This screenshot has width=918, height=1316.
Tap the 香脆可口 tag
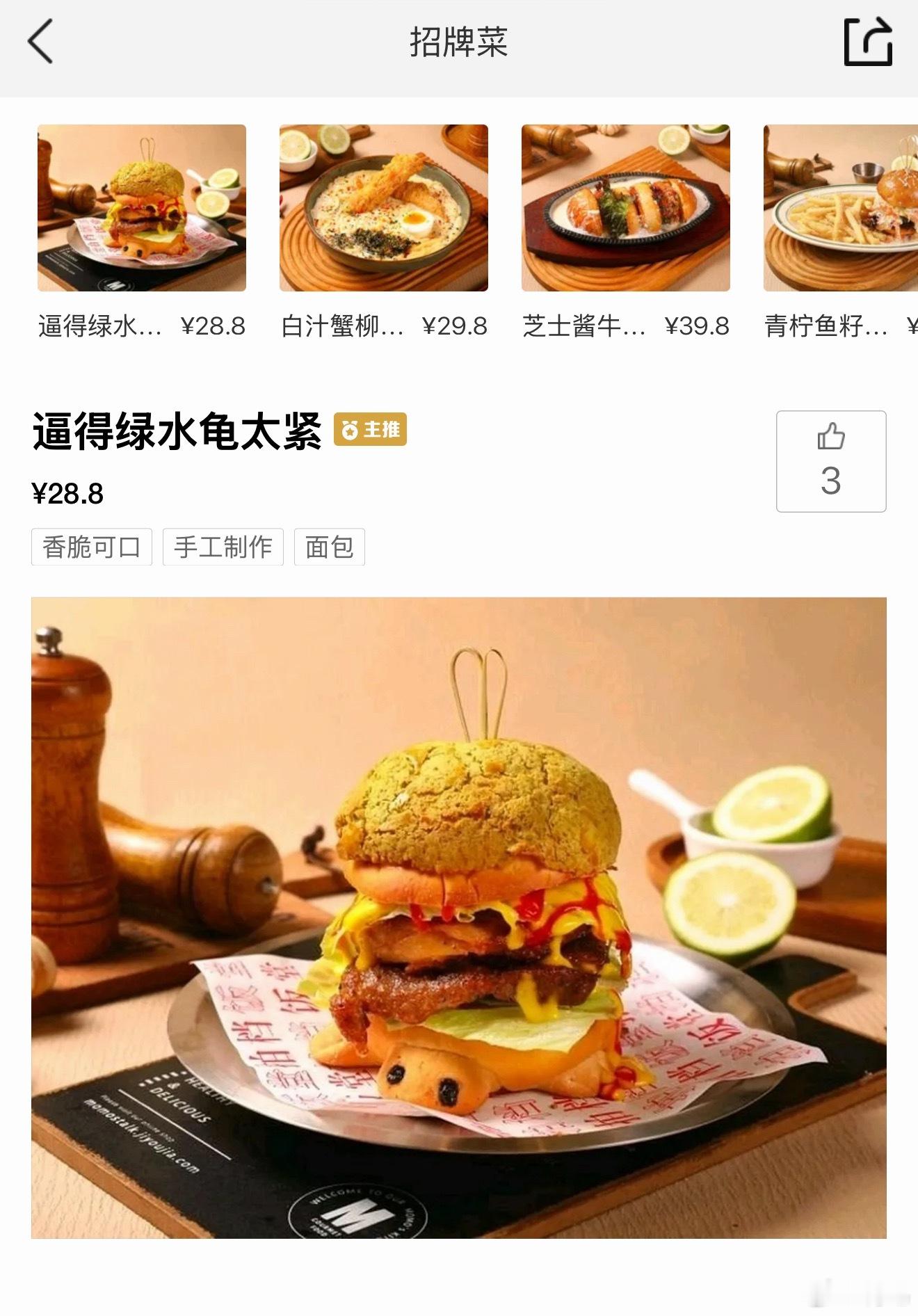pyautogui.click(x=92, y=547)
